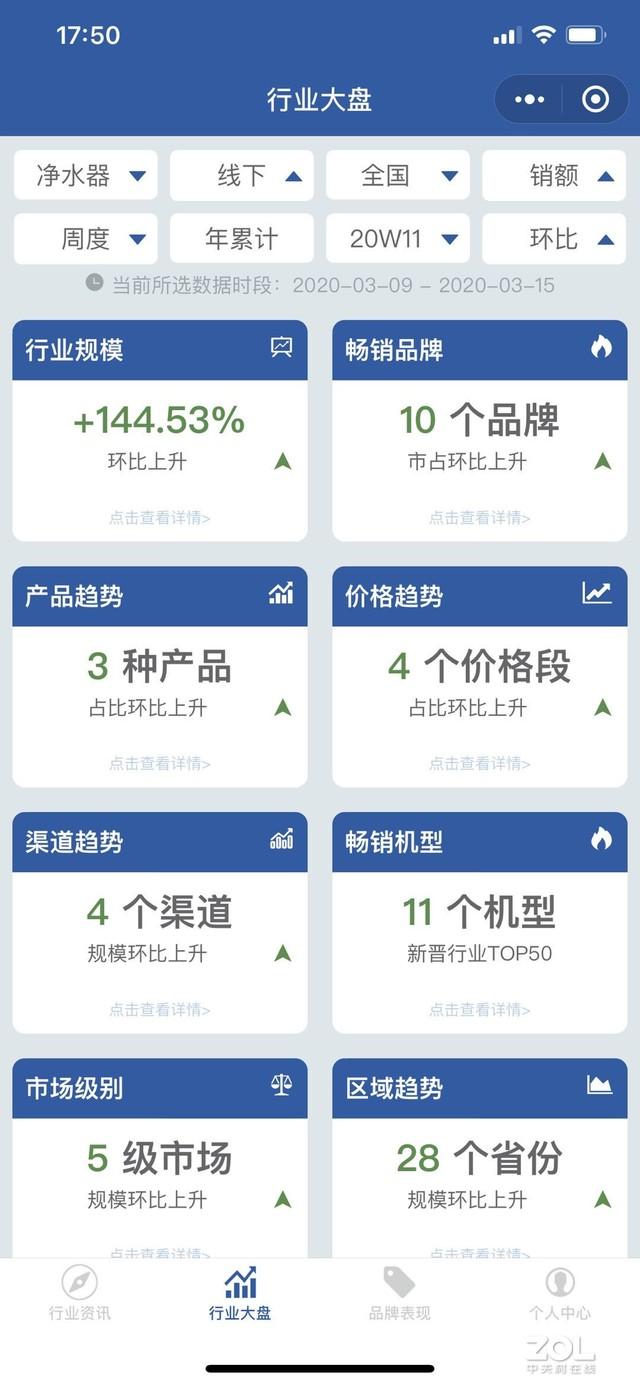Open the 销额 metric dropdown
Screen dimensions: 640x1385
(554, 176)
